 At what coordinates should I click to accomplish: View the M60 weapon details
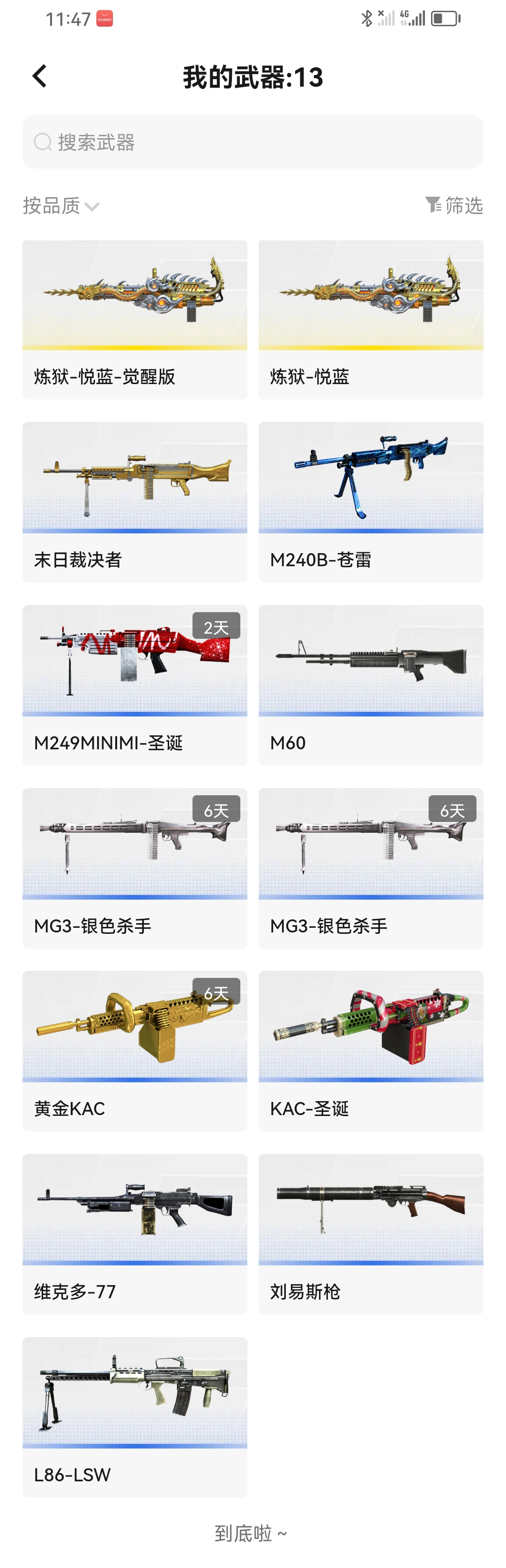pyautogui.click(x=370, y=685)
